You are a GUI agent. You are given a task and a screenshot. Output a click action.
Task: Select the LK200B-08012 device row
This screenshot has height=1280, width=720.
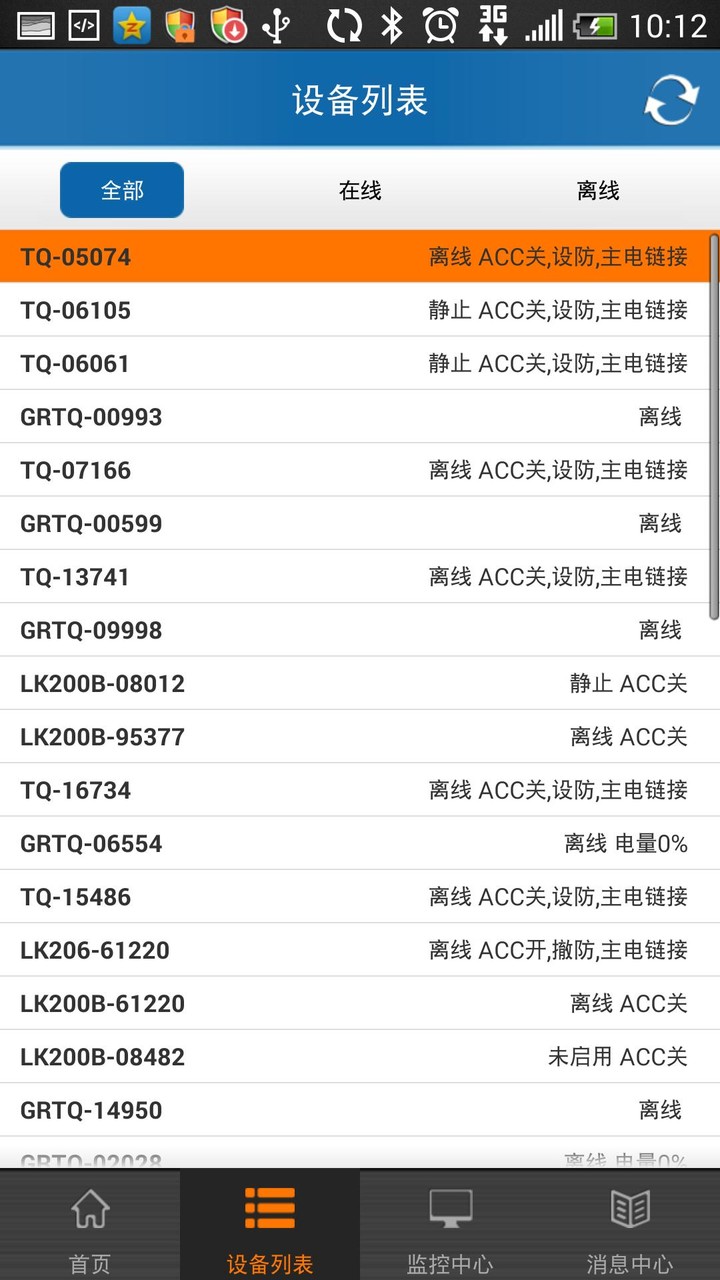(x=360, y=684)
